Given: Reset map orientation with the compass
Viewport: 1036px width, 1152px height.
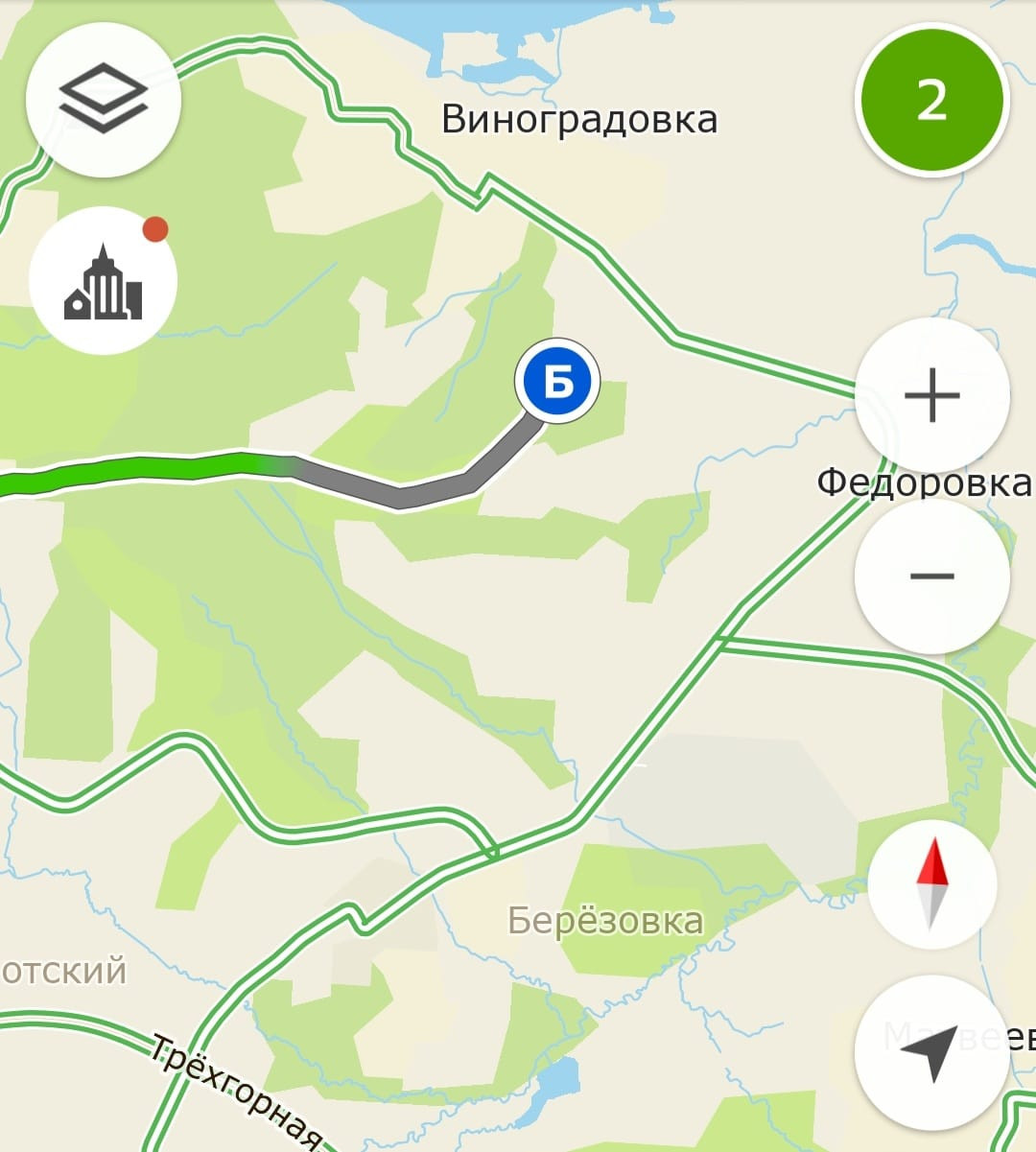Looking at the screenshot, I should coord(931,884).
